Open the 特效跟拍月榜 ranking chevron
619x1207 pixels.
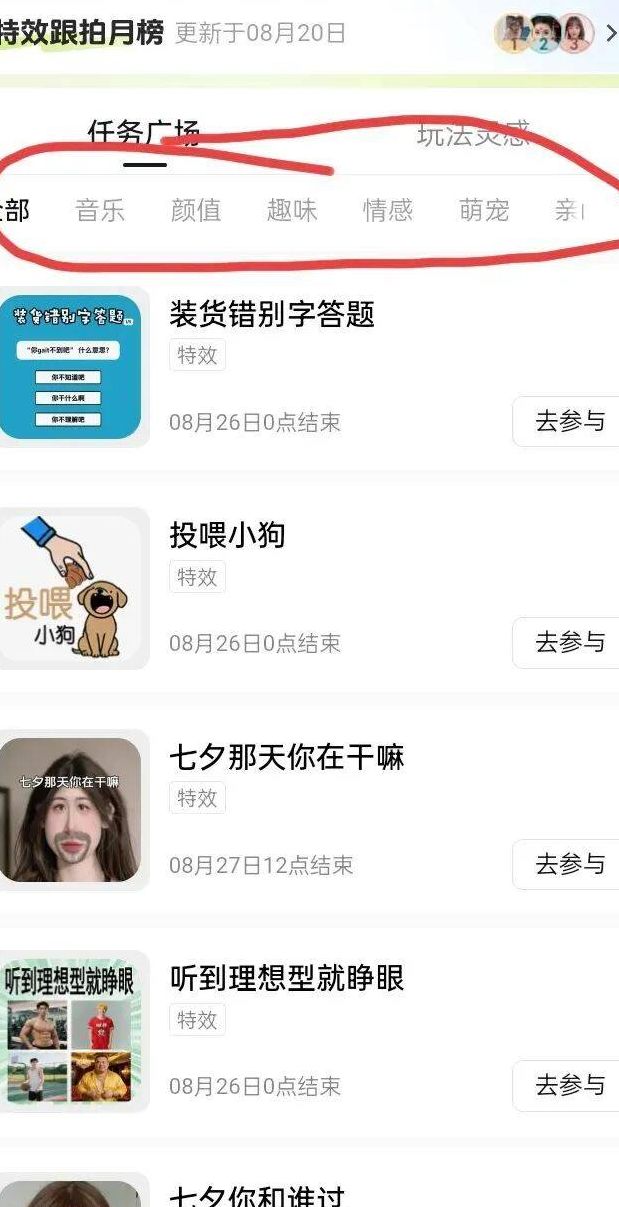click(609, 33)
